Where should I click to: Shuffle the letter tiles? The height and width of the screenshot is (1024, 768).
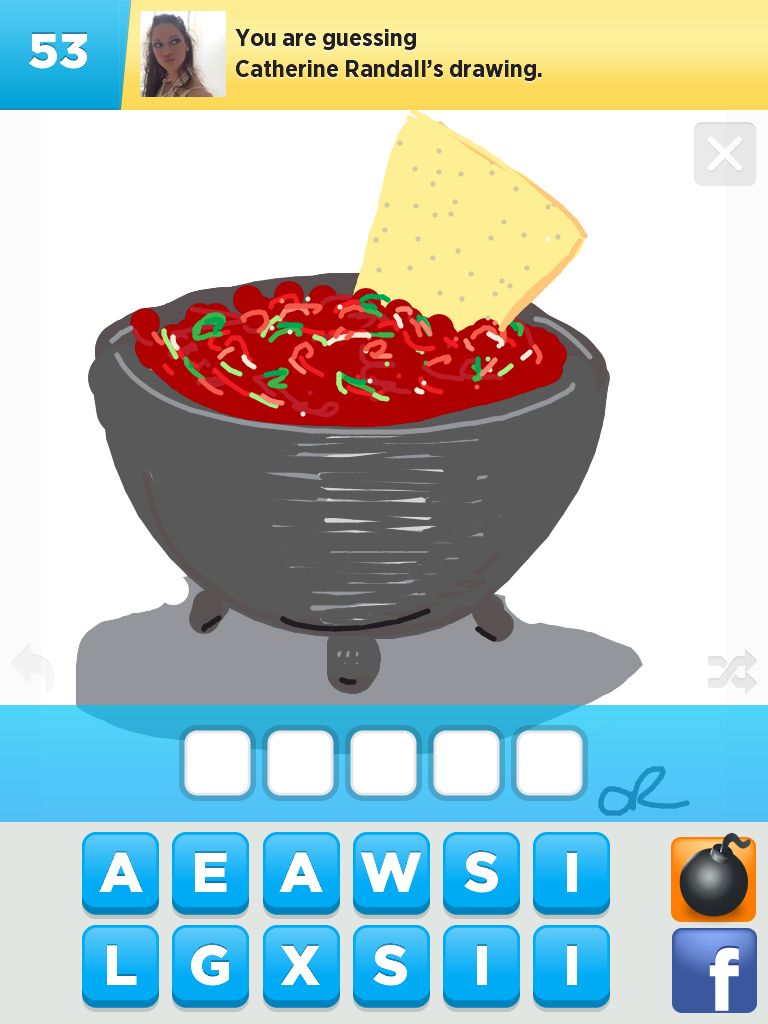[x=732, y=672]
